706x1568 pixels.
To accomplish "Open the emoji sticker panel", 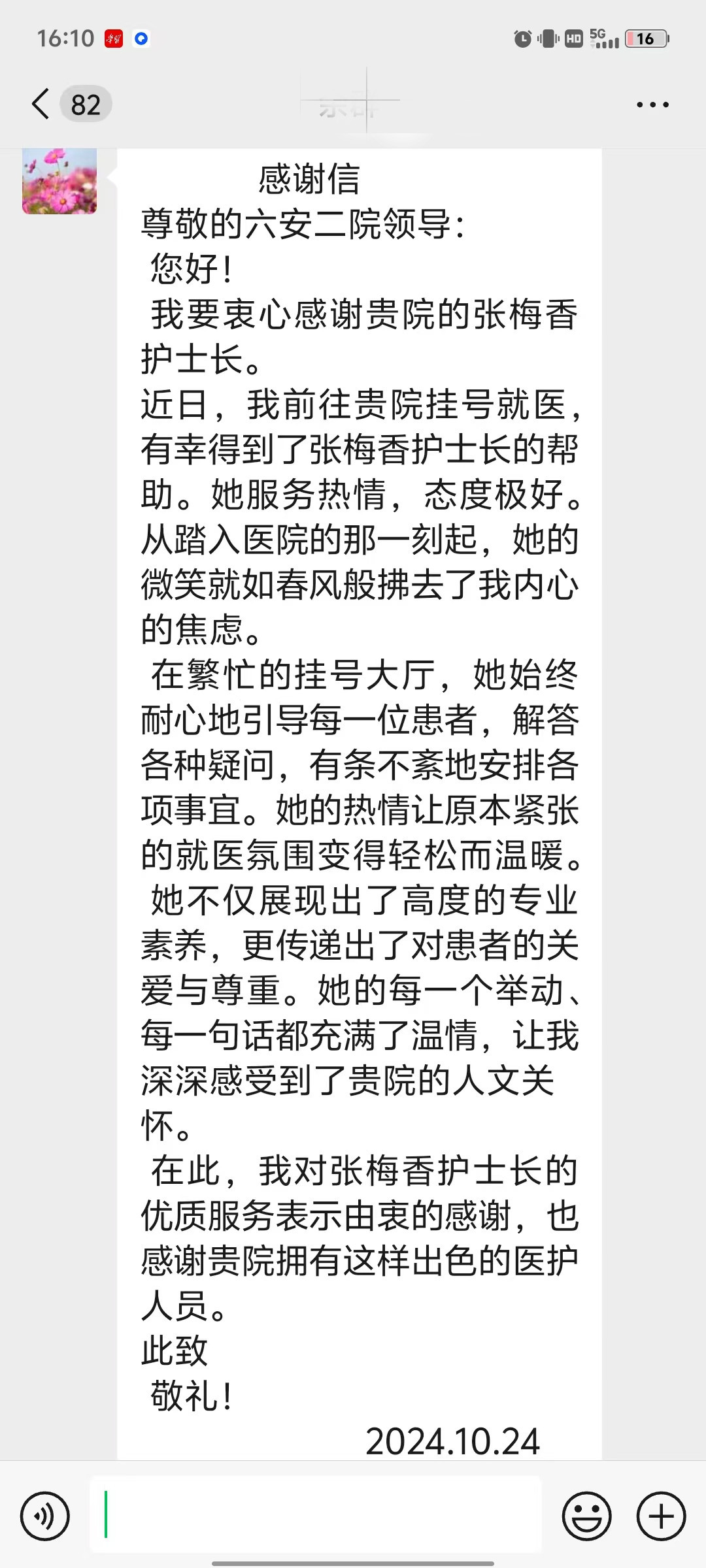I will click(586, 1516).
